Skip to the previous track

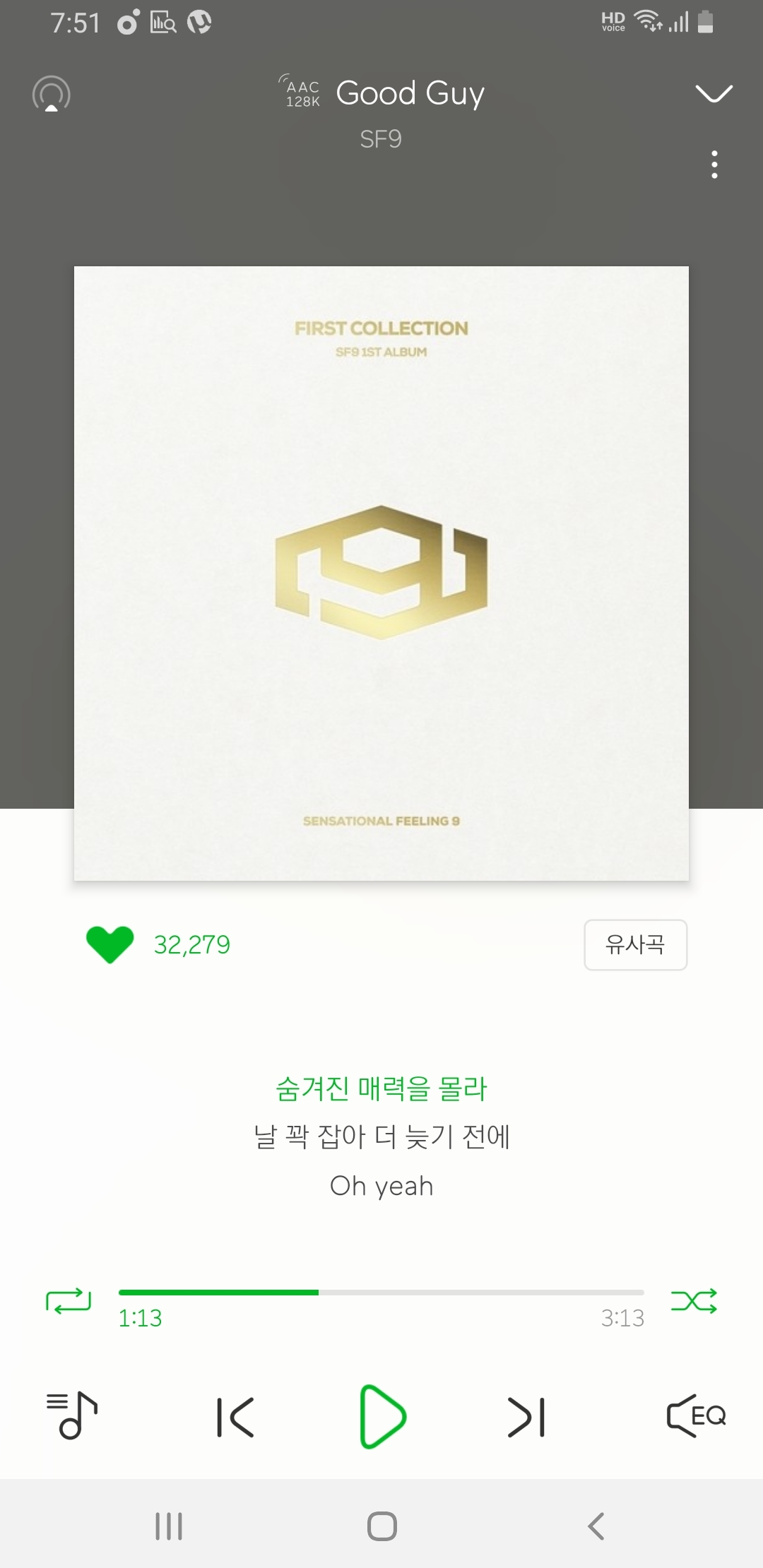click(x=235, y=1417)
